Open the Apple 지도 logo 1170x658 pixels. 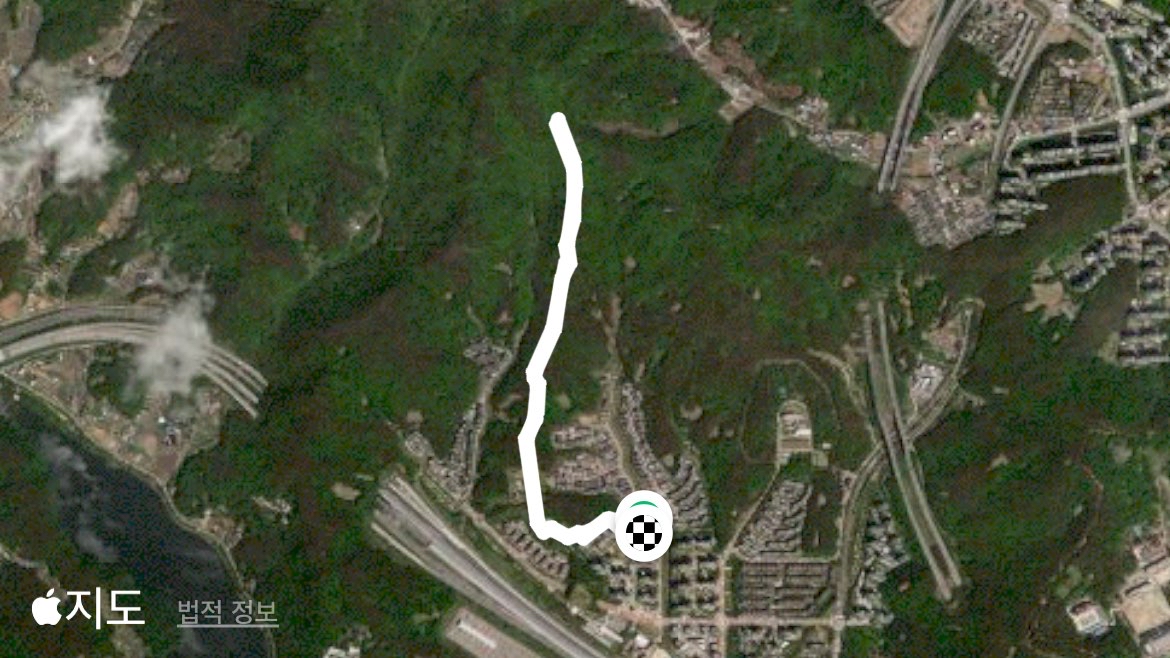pos(88,607)
